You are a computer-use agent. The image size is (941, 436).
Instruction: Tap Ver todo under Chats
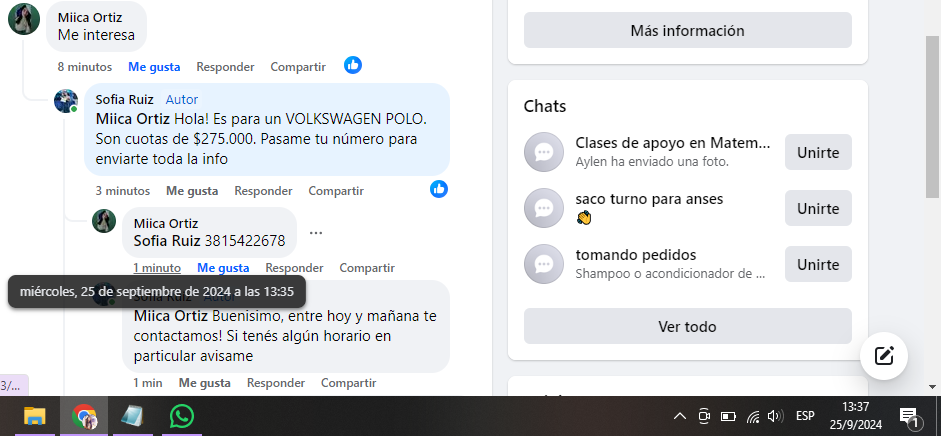(x=687, y=326)
